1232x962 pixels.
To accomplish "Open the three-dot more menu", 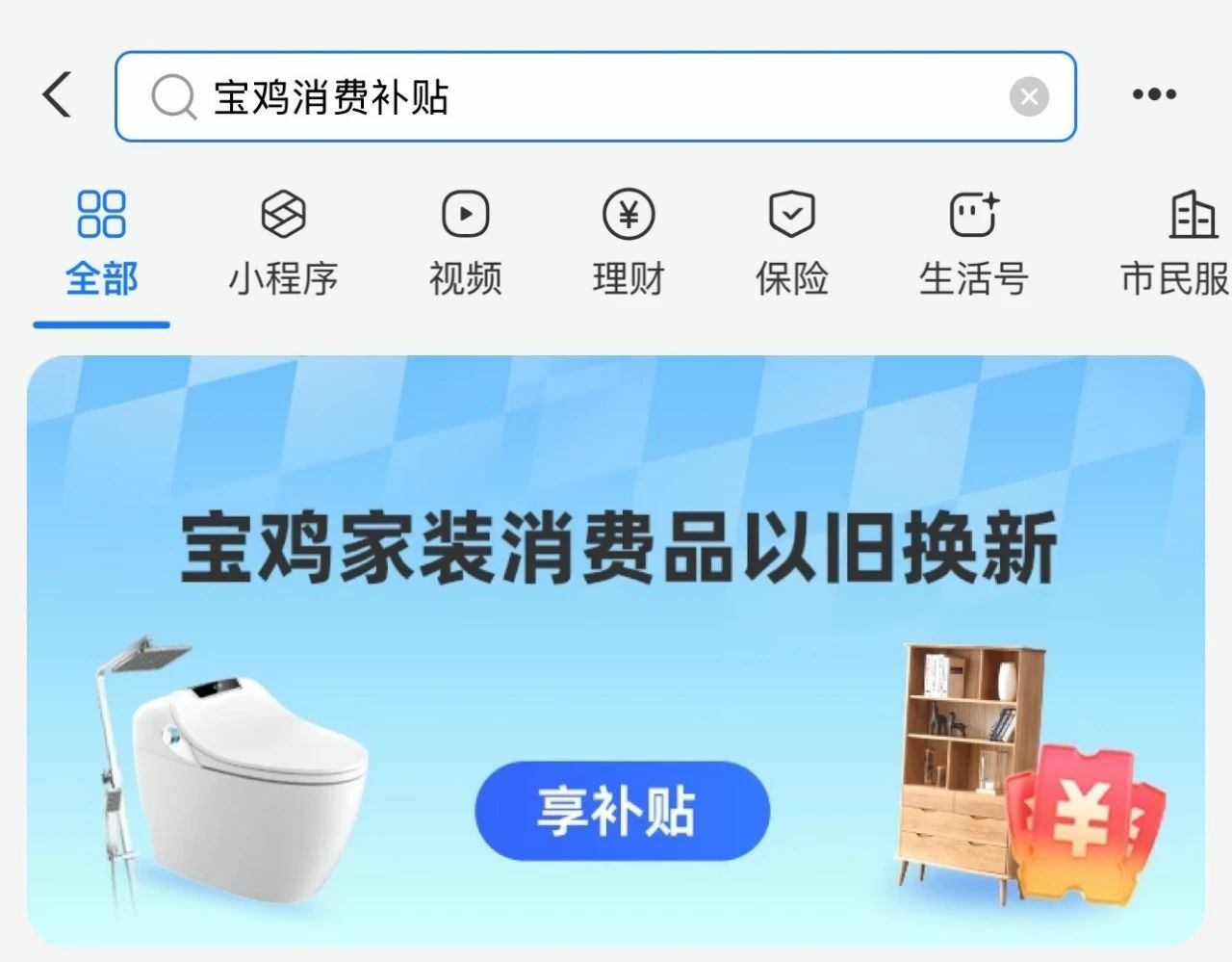I will tap(1153, 94).
